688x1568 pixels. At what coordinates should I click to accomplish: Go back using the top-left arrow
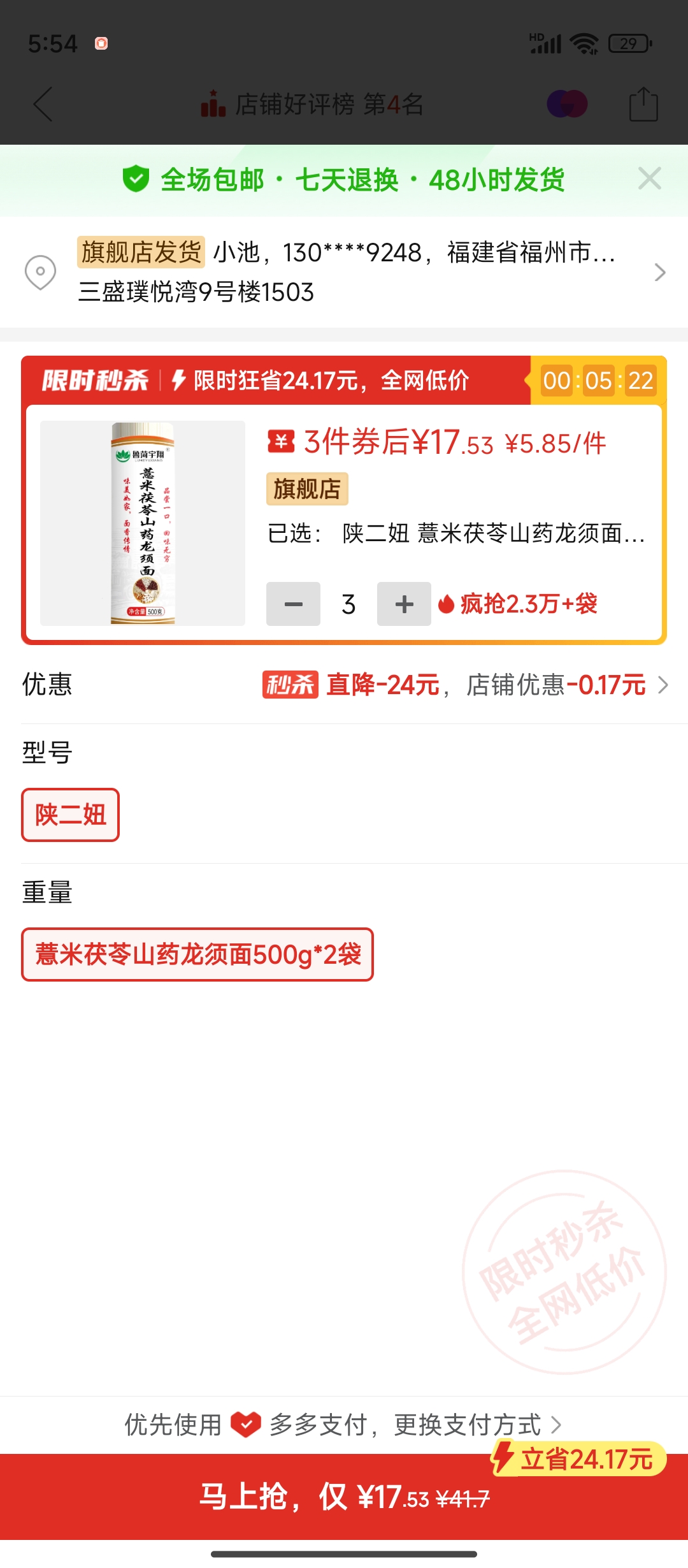pyautogui.click(x=43, y=104)
